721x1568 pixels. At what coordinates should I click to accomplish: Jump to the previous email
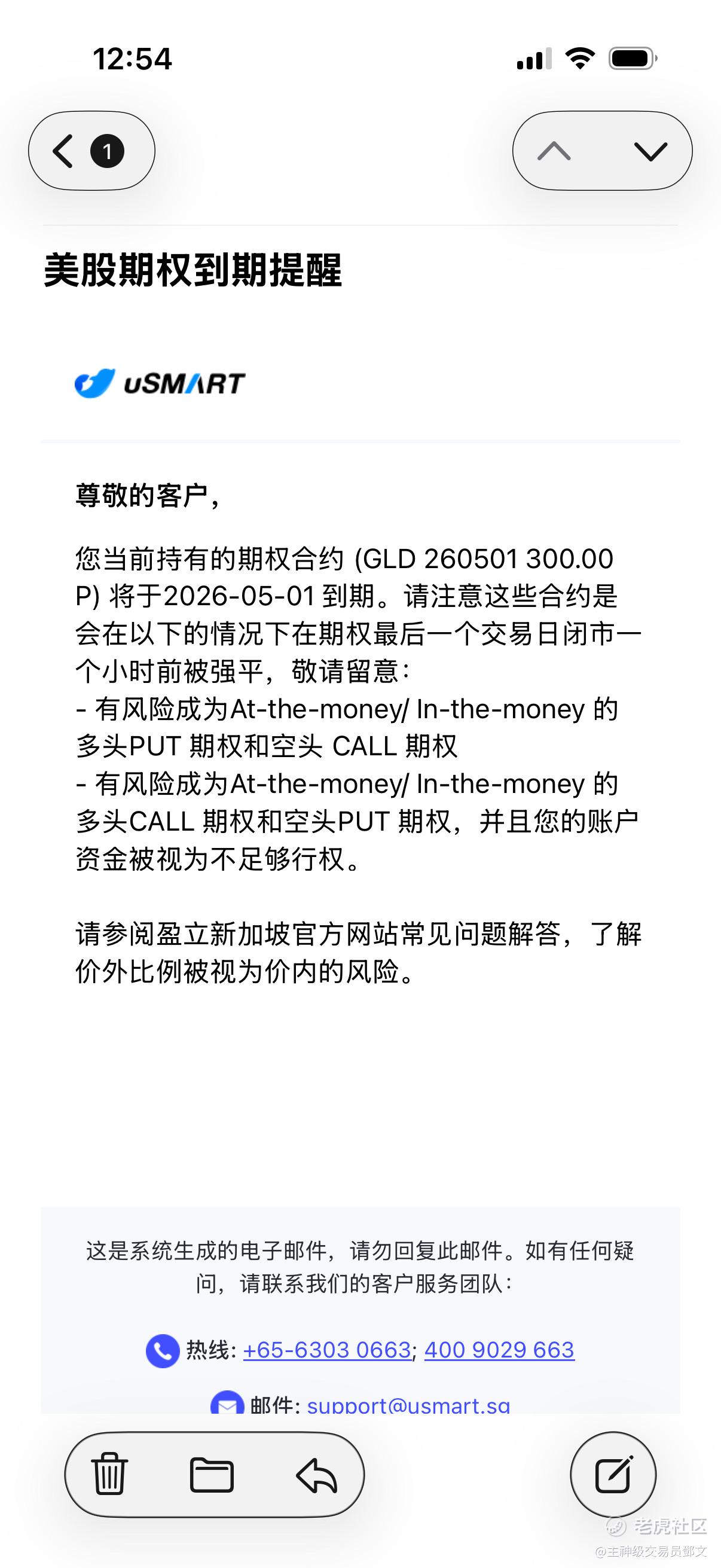[x=554, y=151]
